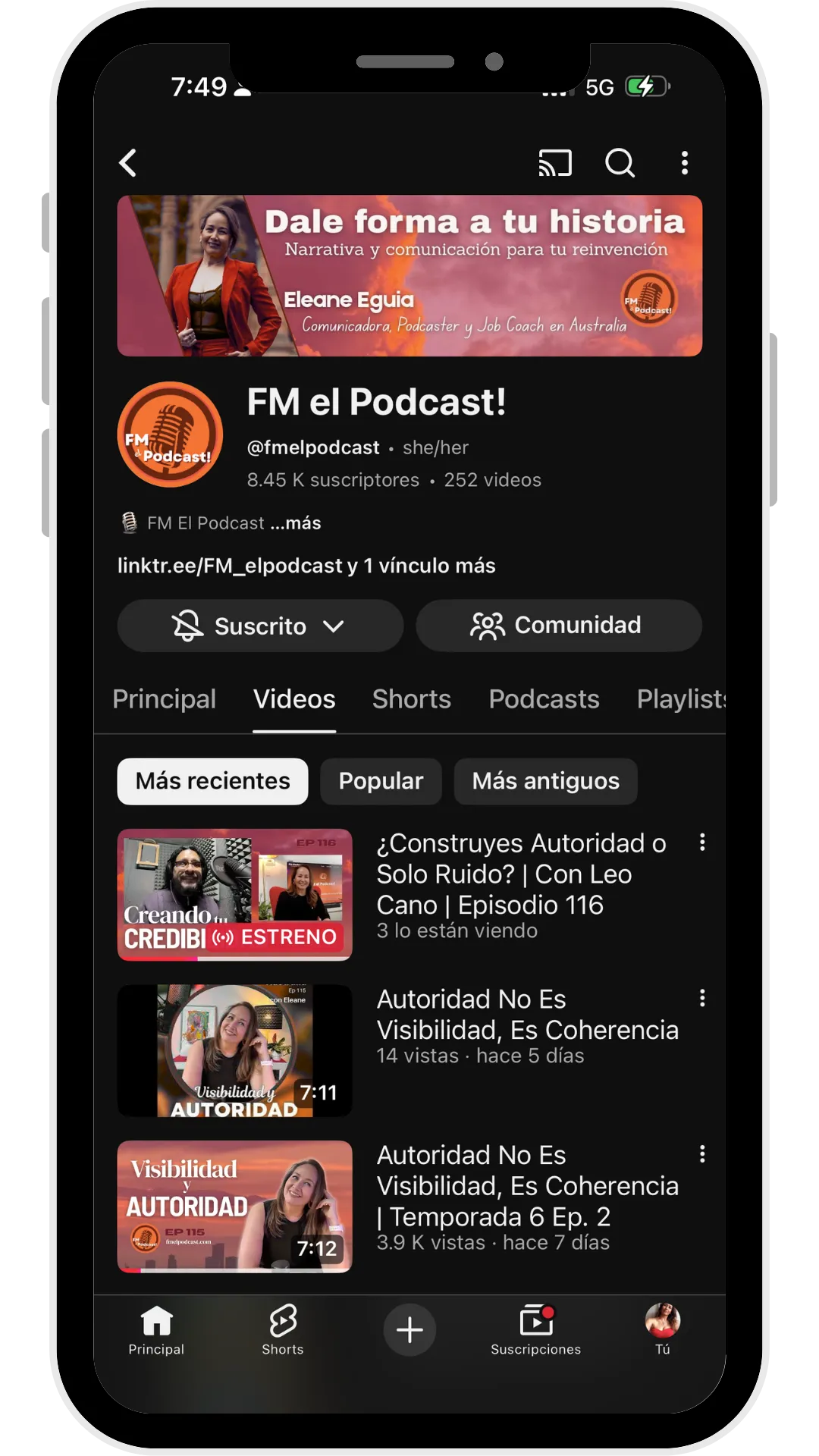This screenshot has height=1456, width=819.
Task: Open the Comunidad button
Action: (x=559, y=626)
